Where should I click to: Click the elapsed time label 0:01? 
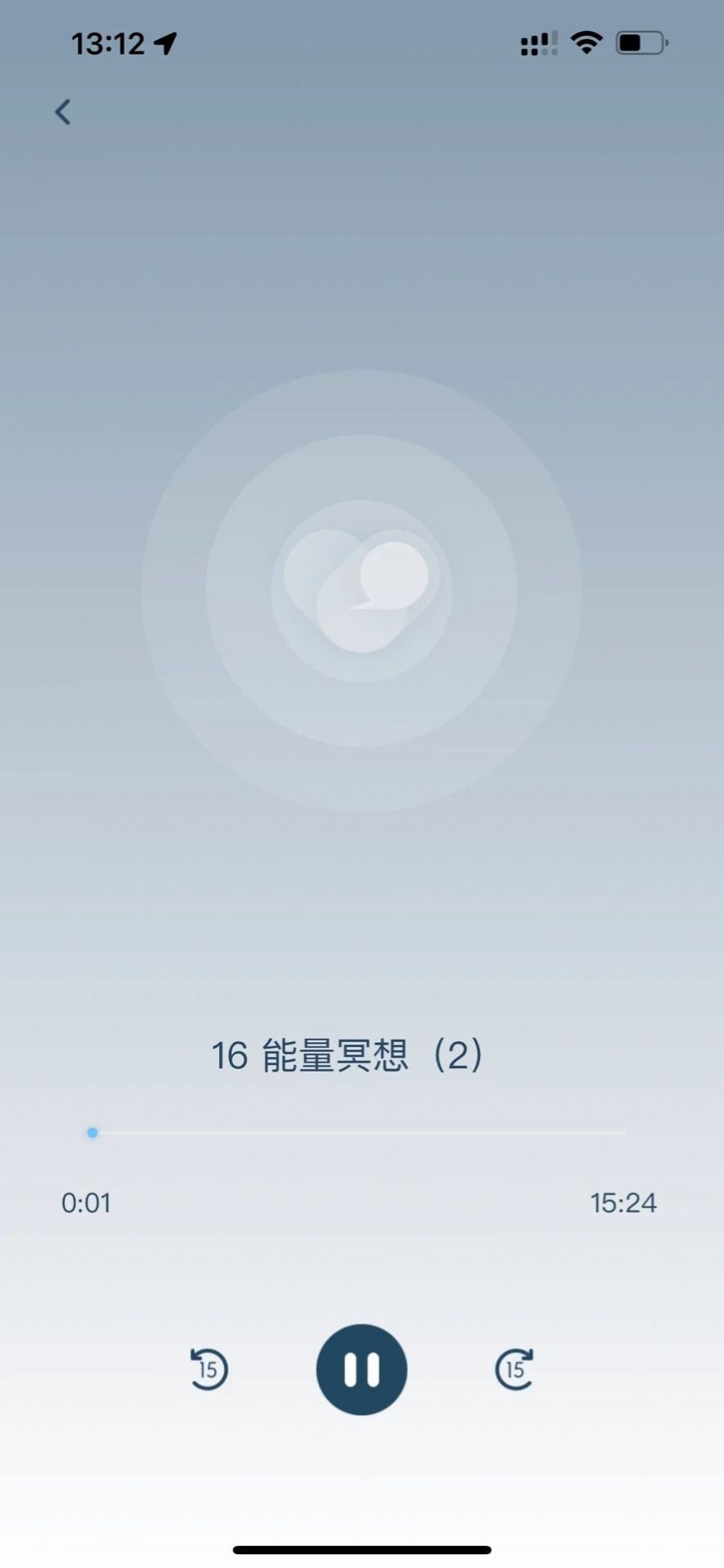[88, 1202]
